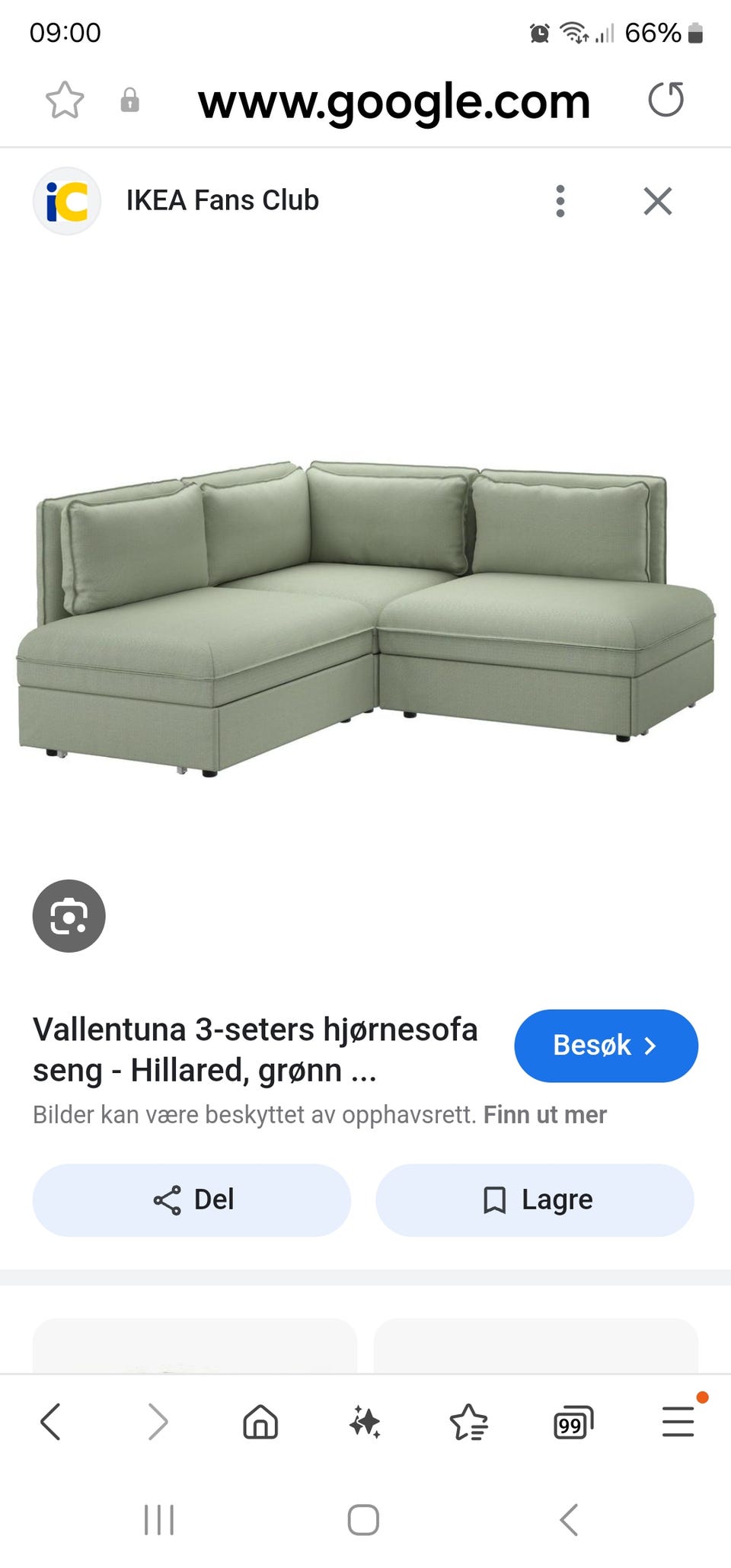Tap the IKEA Fans Club favicon
The image size is (731, 1568).
click(67, 201)
